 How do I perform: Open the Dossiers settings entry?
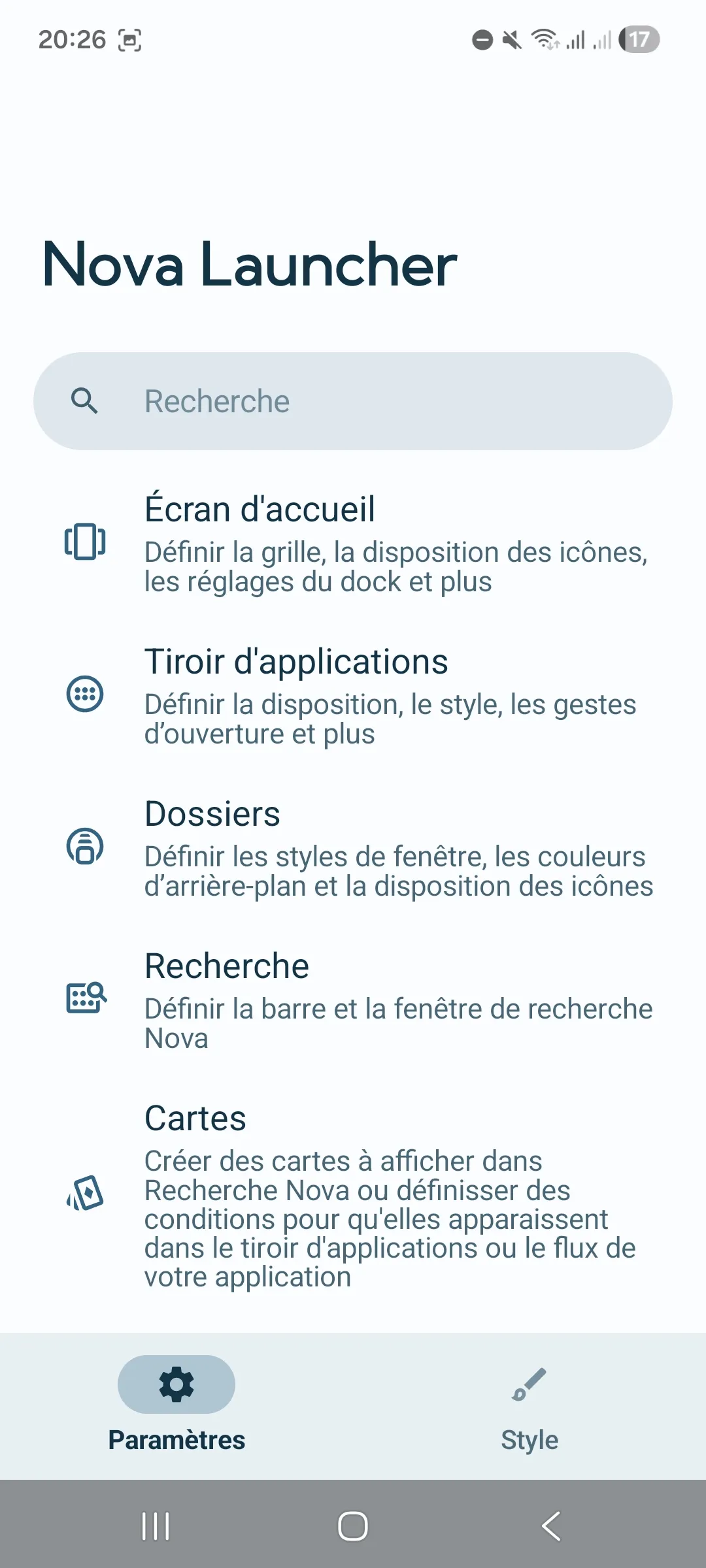click(x=353, y=848)
